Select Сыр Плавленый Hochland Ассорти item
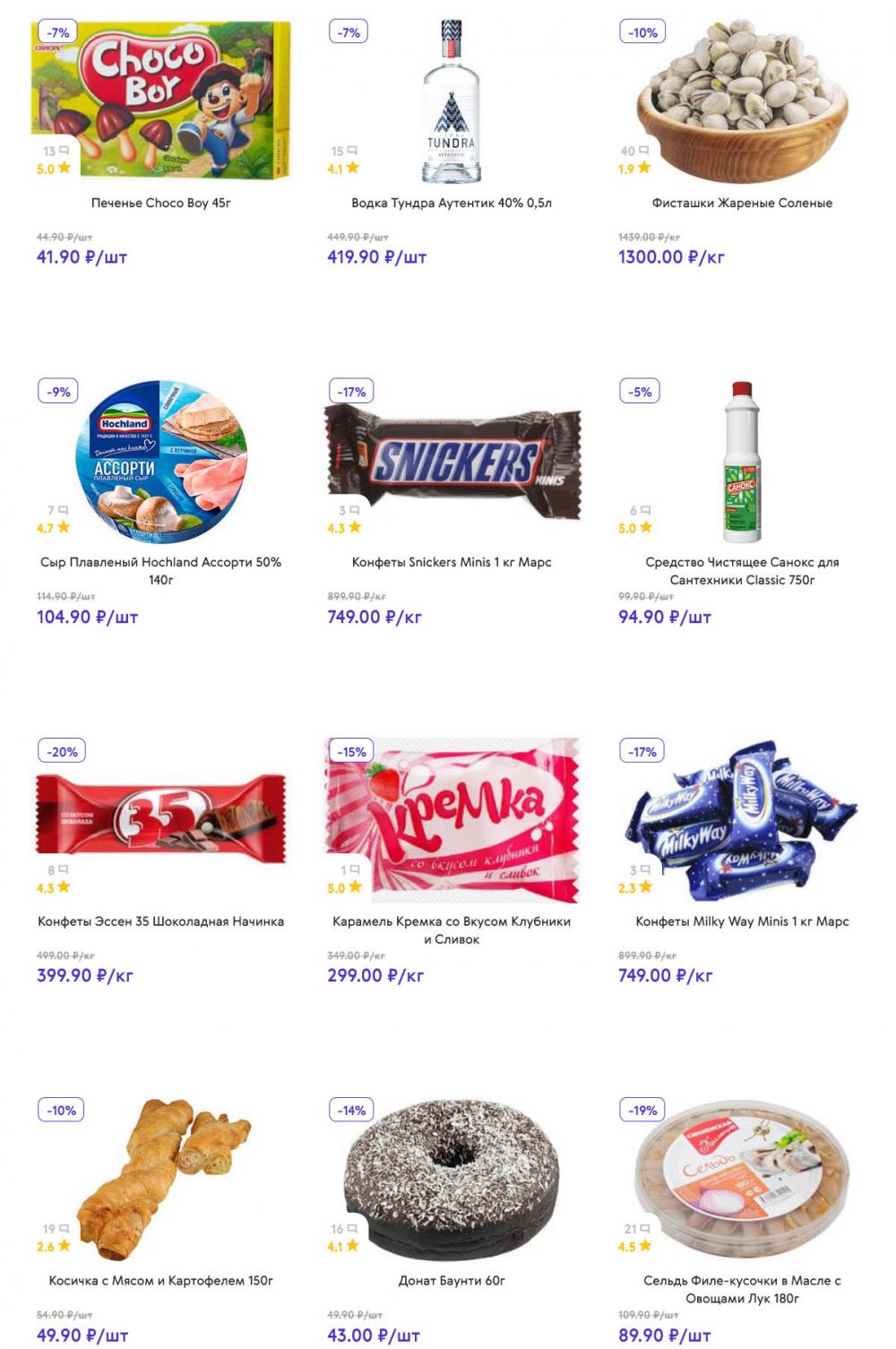This screenshot has height=1349, width=896. (x=161, y=570)
